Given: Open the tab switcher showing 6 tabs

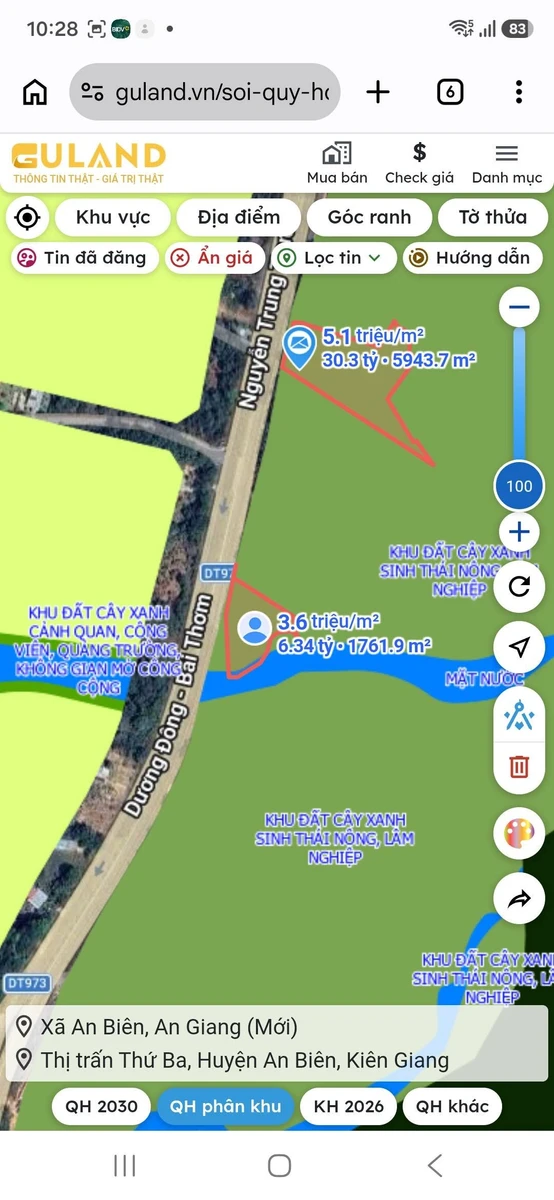Looking at the screenshot, I should [450, 93].
